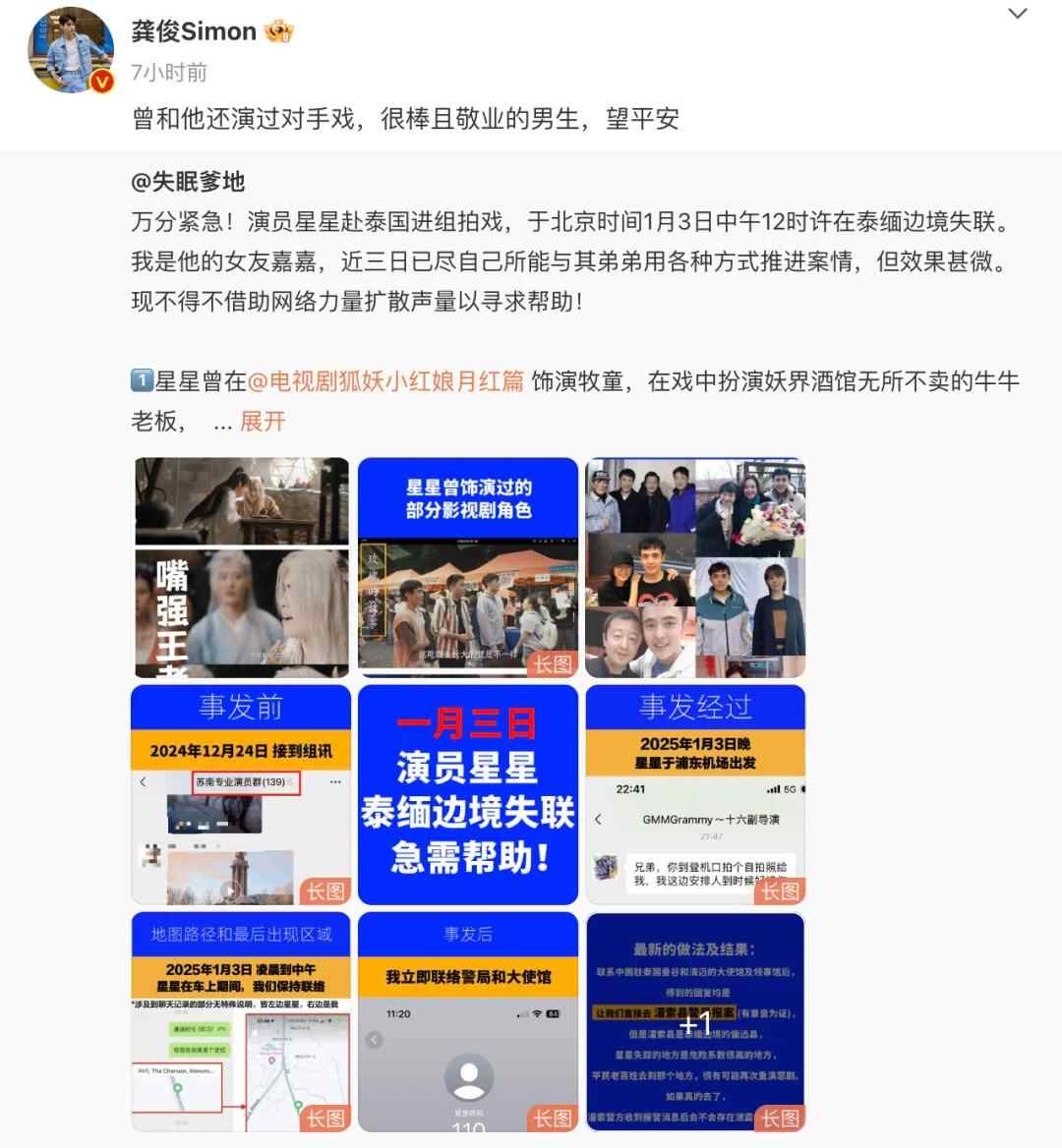Open the first image with 嘴强王者 caption
The width and height of the screenshot is (1062, 1148).
point(241,568)
